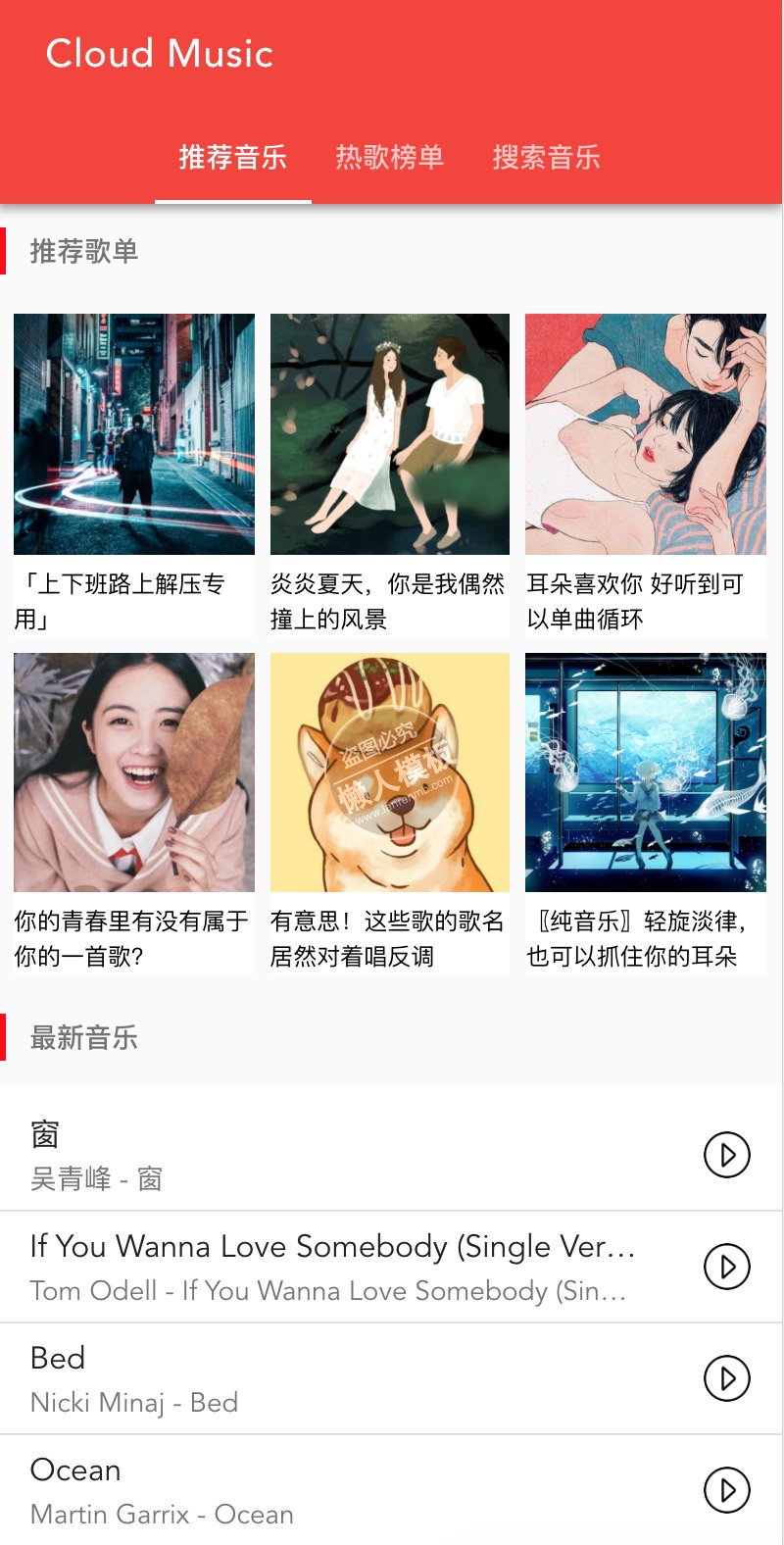Play Bed by Nicki Minaj
Image resolution: width=784 pixels, height=1545 pixels.
click(727, 1378)
